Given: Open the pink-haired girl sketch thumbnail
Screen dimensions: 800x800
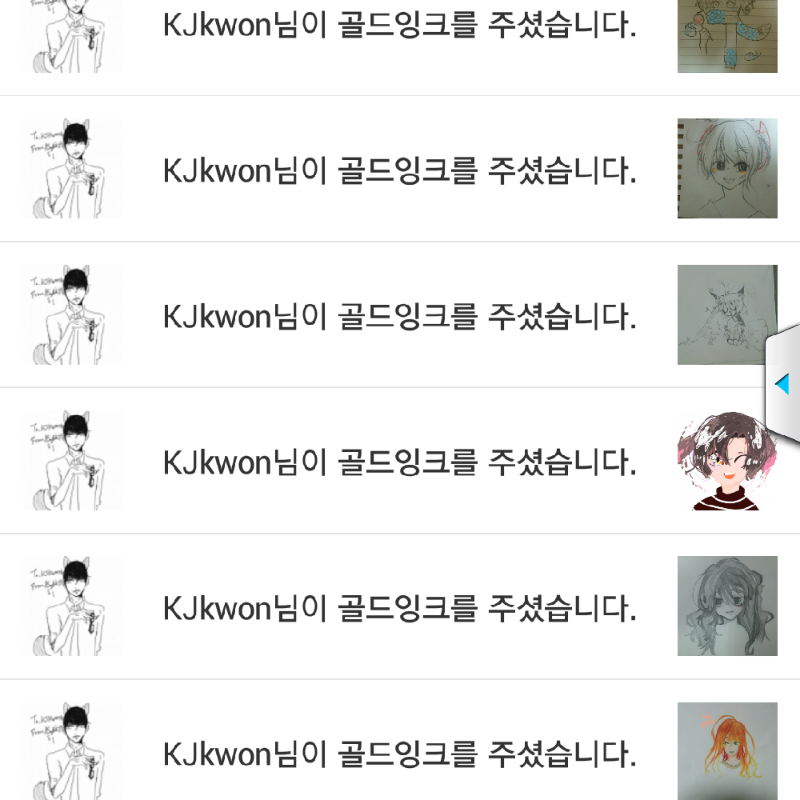Looking at the screenshot, I should (727, 169).
